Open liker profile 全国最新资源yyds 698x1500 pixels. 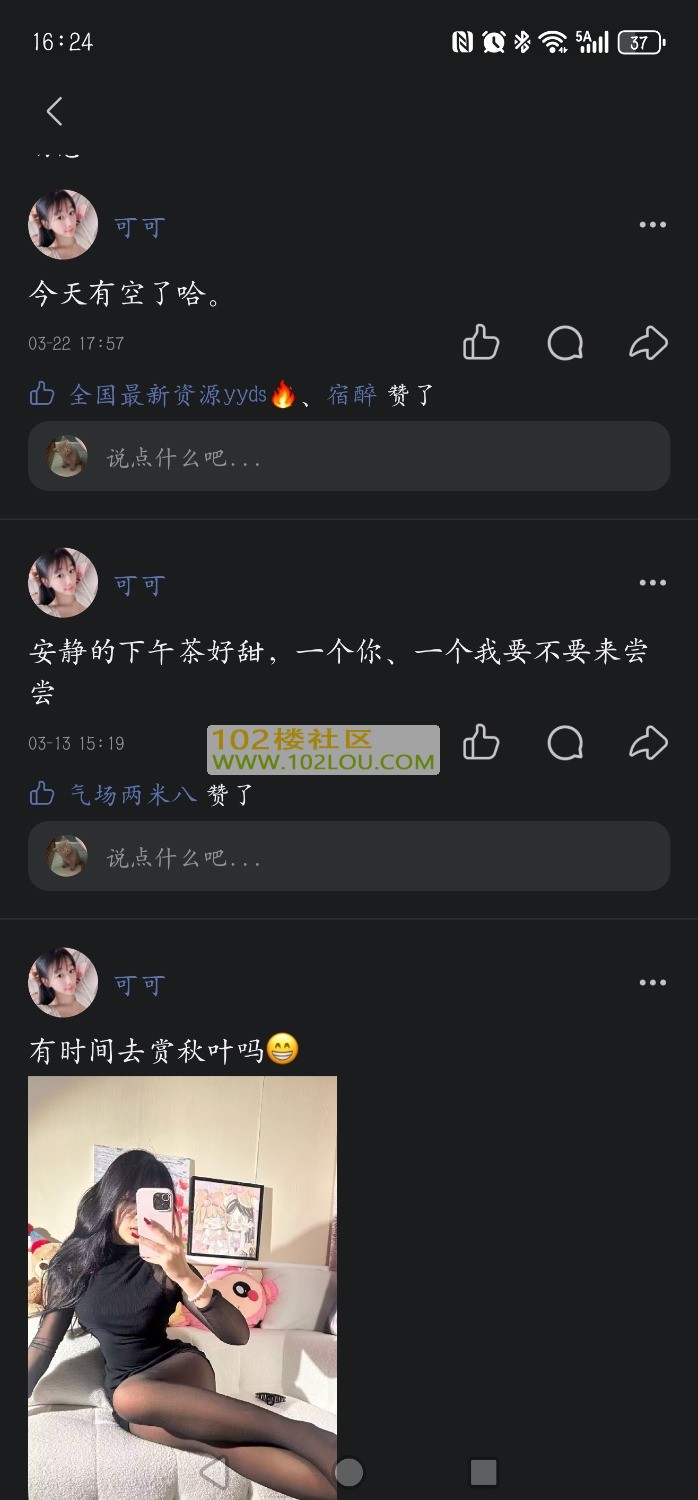[x=168, y=395]
